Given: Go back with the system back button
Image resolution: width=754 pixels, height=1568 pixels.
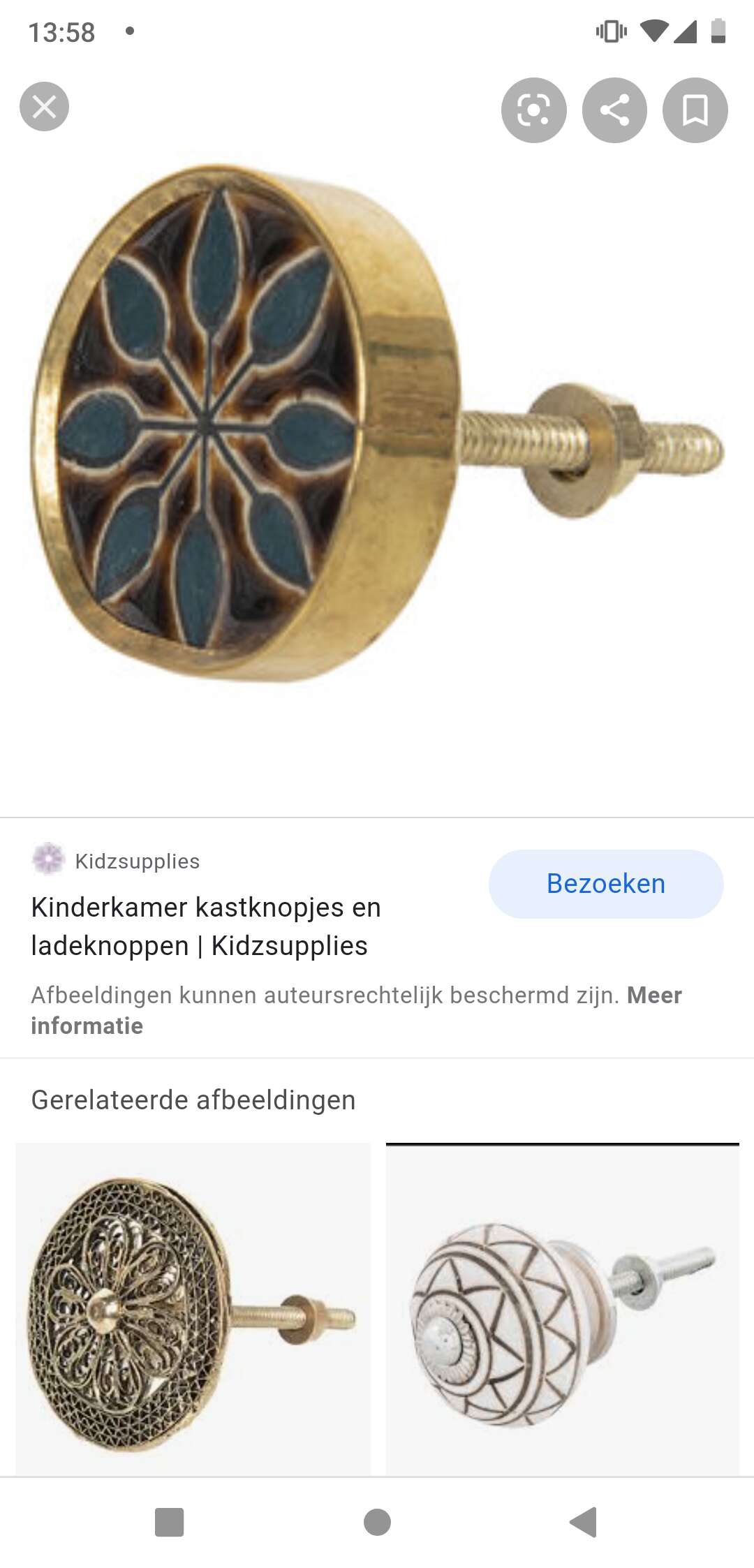Looking at the screenshot, I should click(584, 1522).
